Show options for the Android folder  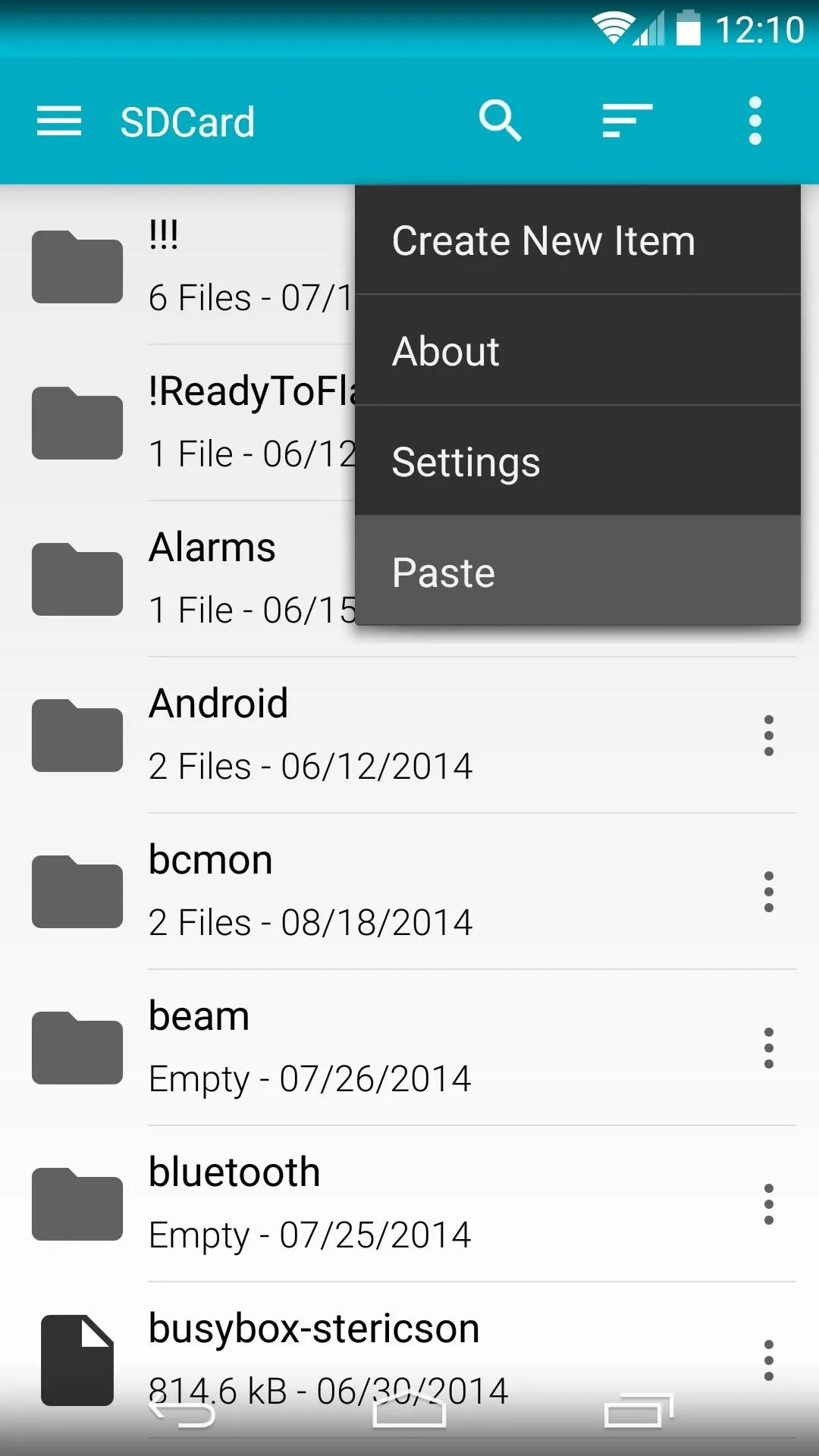point(769,735)
